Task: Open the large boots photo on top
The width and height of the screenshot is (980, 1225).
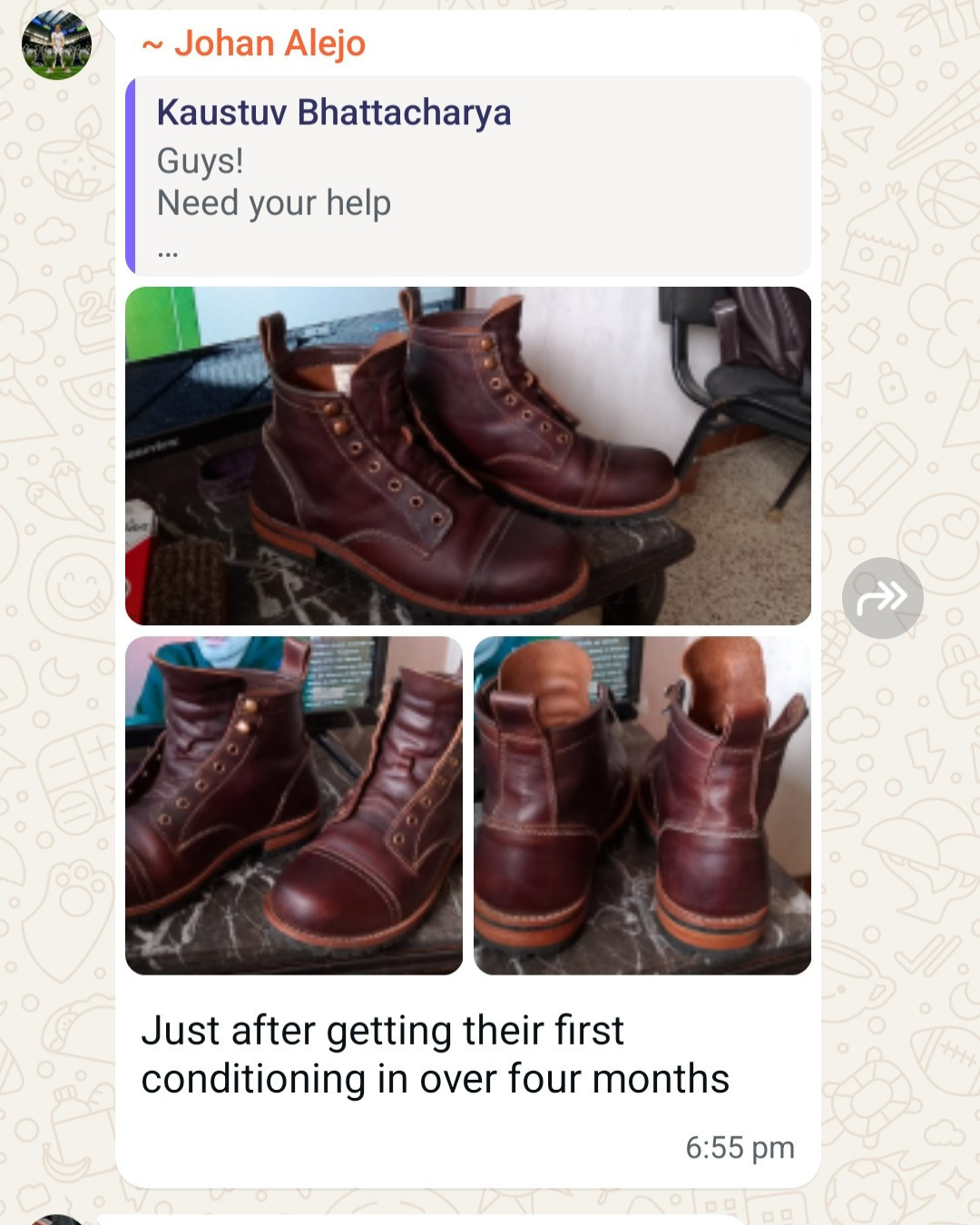Action: point(467,456)
